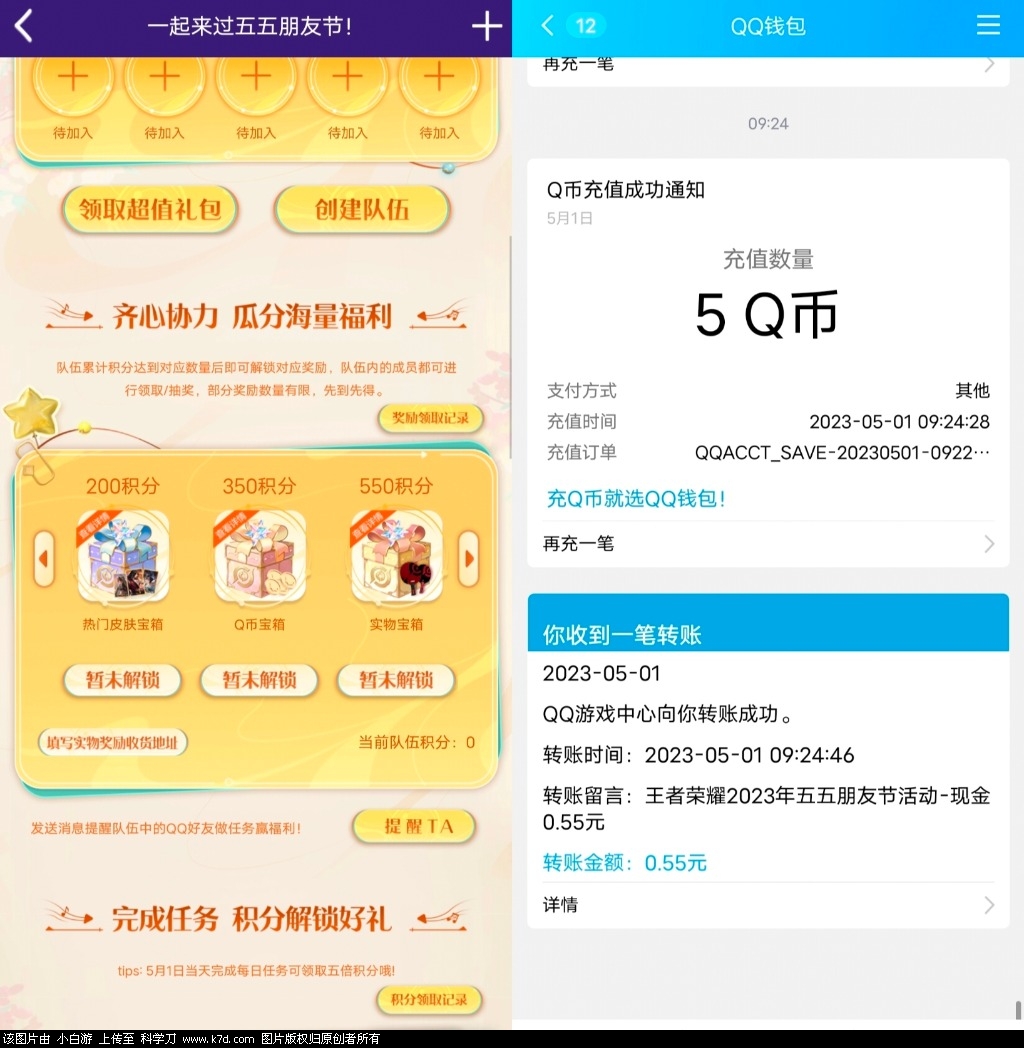Open 详情 of the 0.55元 transfer
Image resolution: width=1024 pixels, height=1048 pixels.
[x=767, y=905]
